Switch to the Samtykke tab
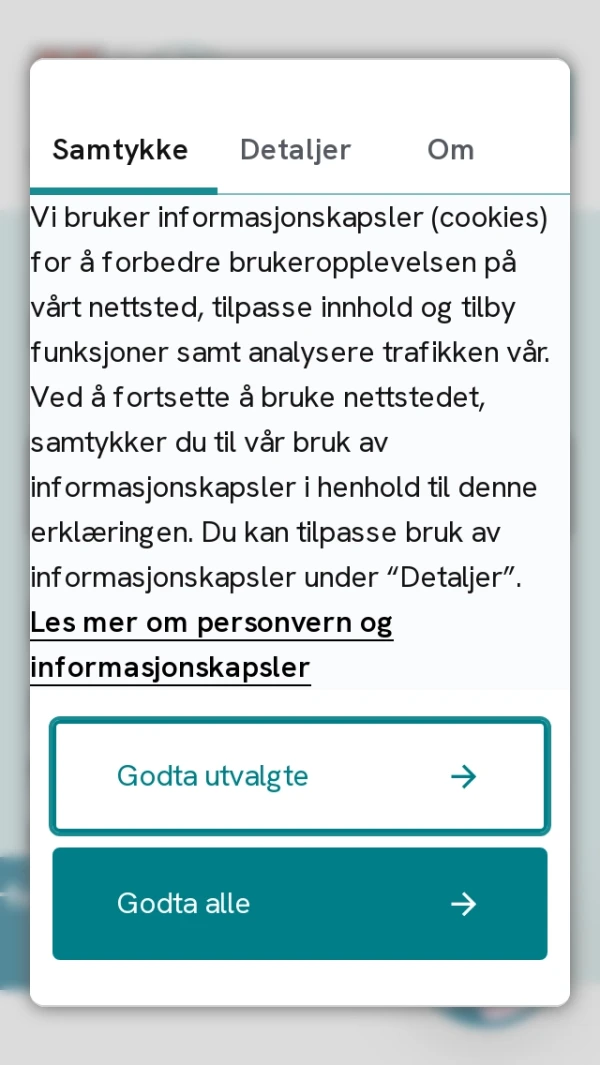Image resolution: width=600 pixels, height=1065 pixels. (x=120, y=150)
